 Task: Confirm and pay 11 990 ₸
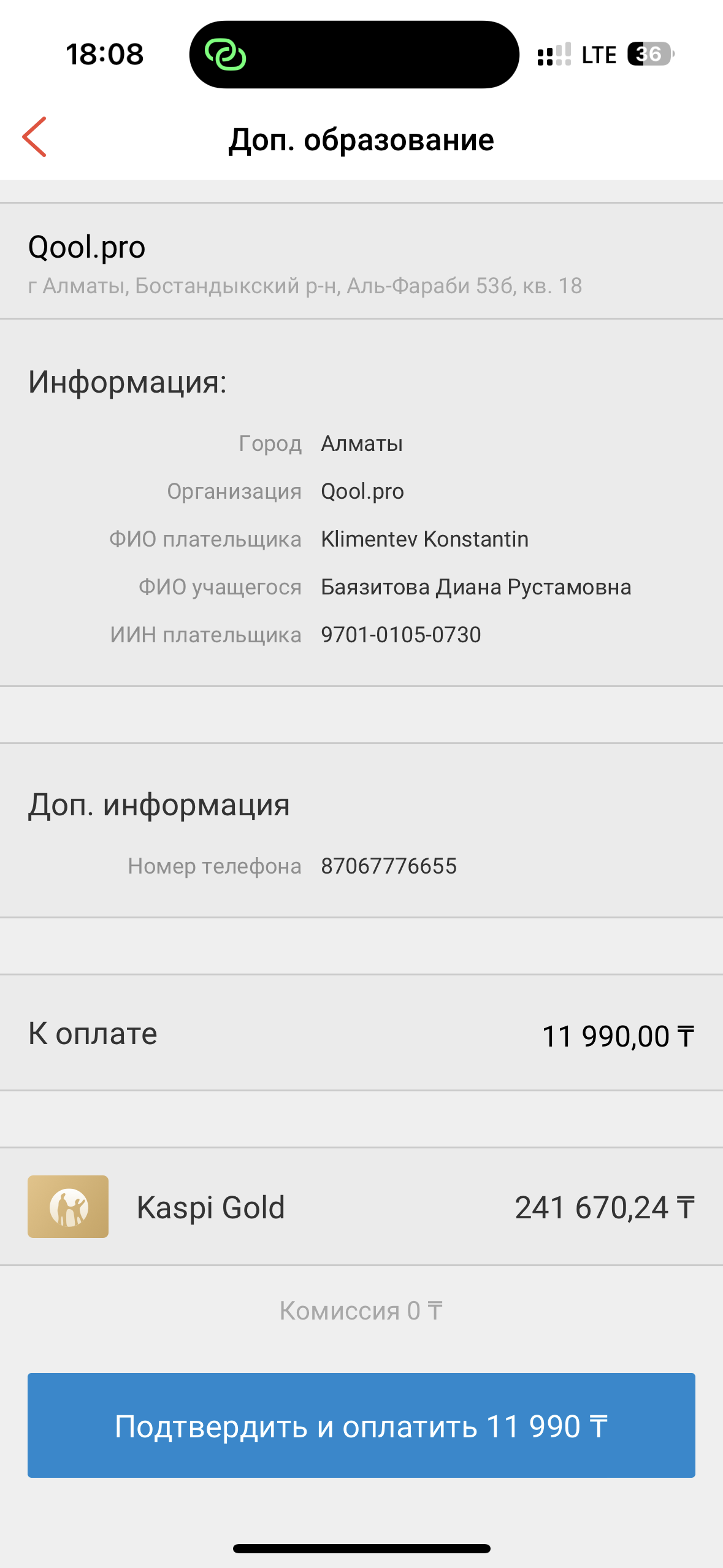361,1424
